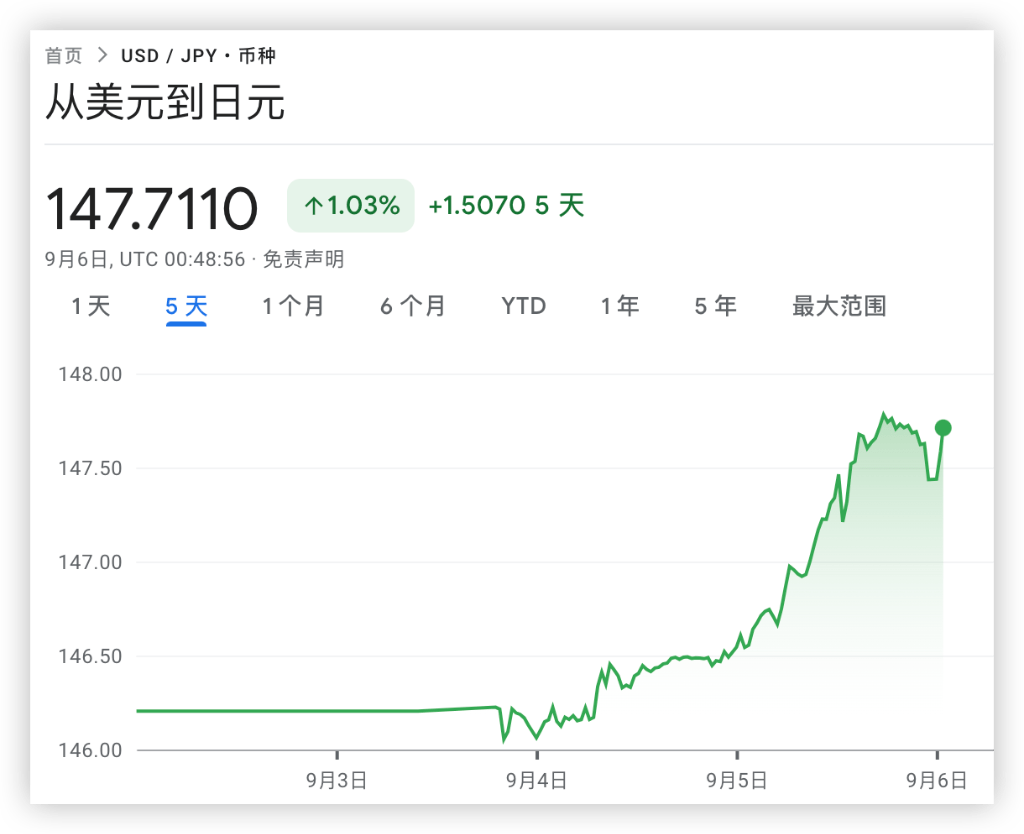Show the 1 个月 chart range
The height and width of the screenshot is (834, 1024).
tap(293, 306)
